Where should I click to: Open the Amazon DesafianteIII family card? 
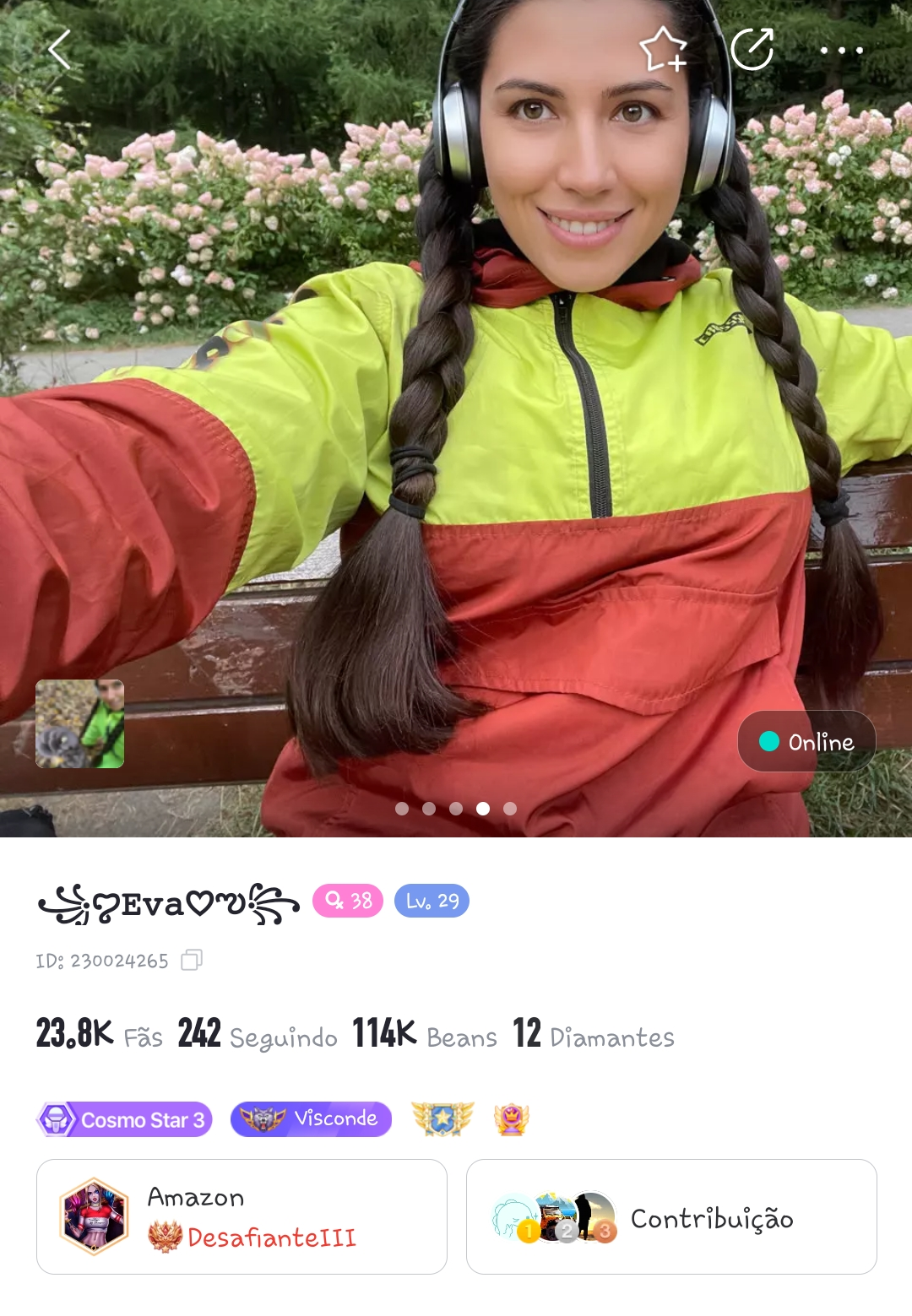242,1216
